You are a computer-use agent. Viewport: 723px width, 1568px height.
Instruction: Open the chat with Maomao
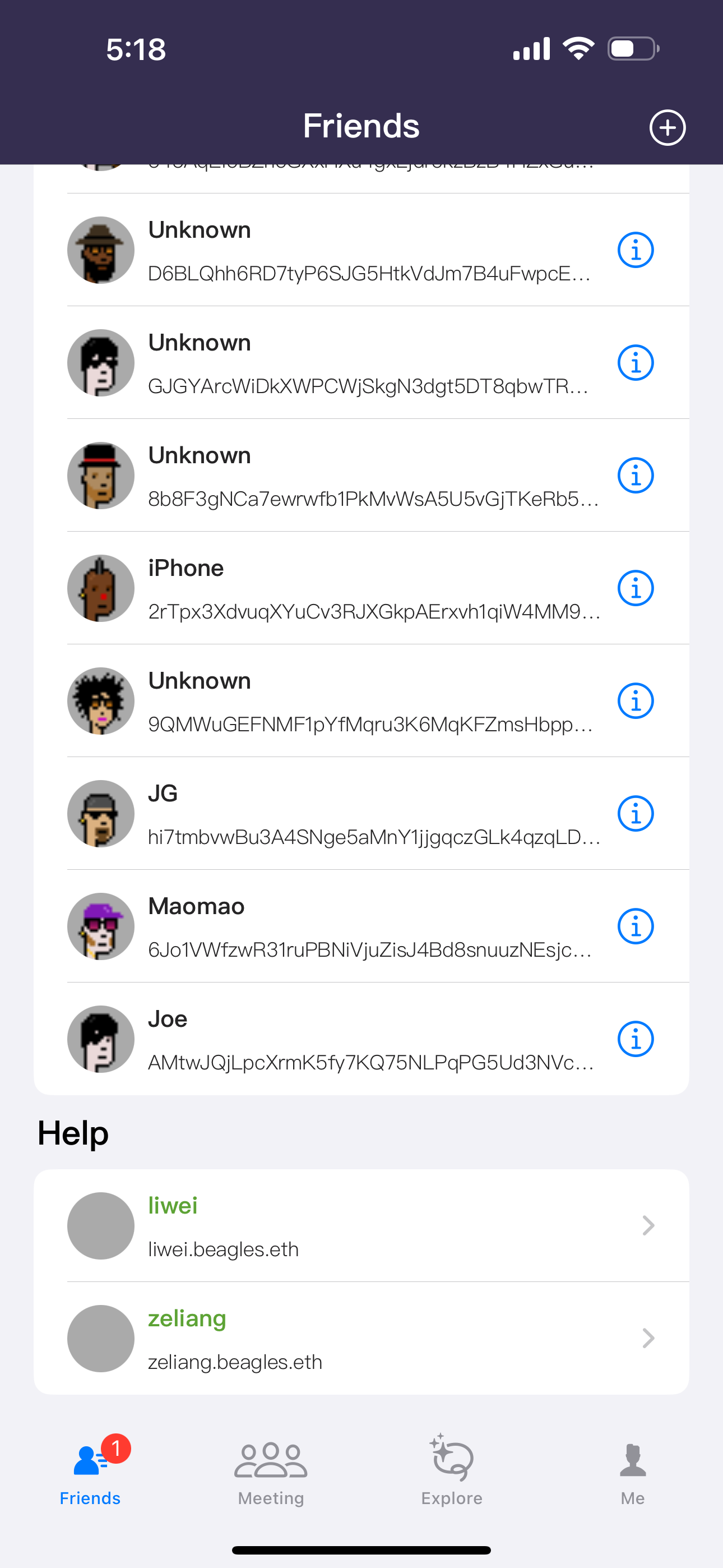[x=361, y=926]
